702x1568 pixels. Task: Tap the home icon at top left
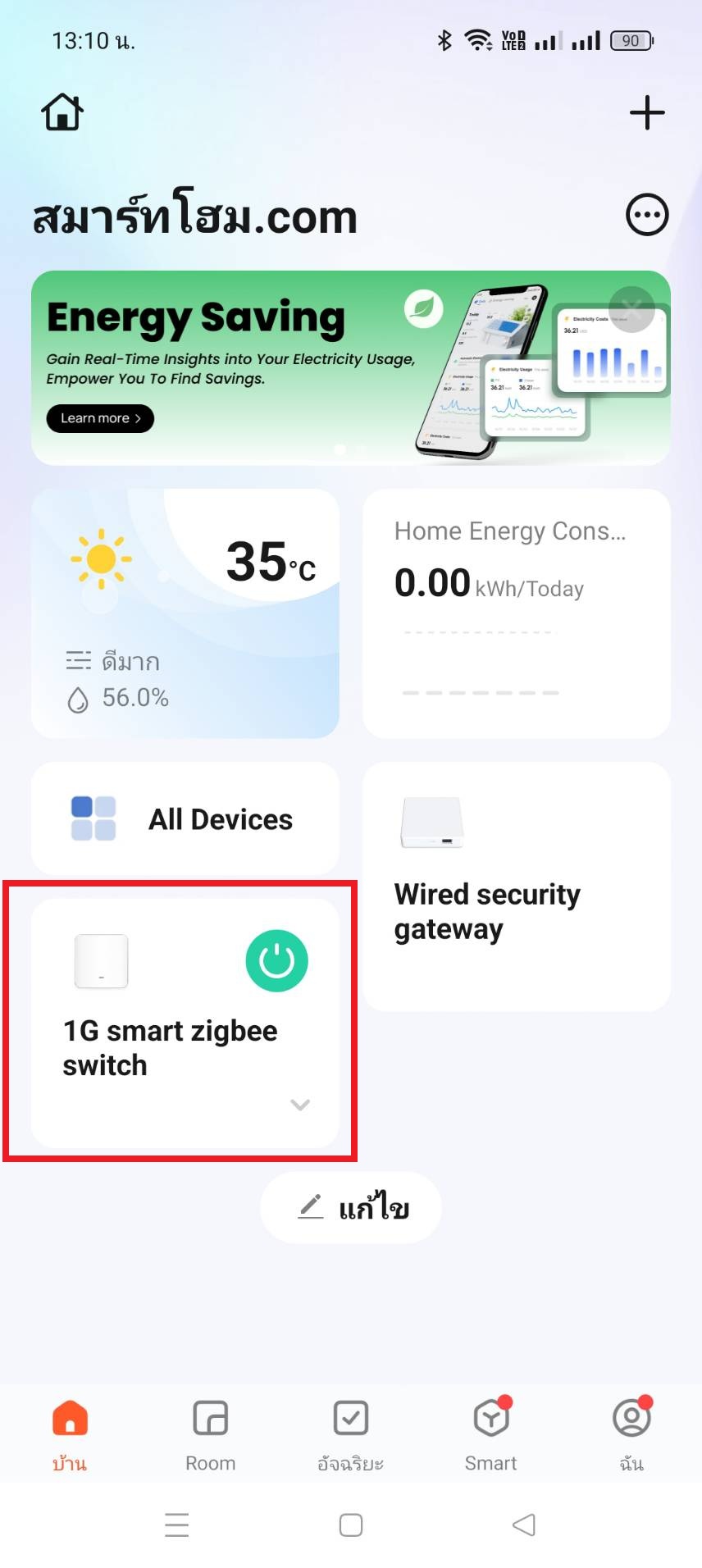point(62,112)
